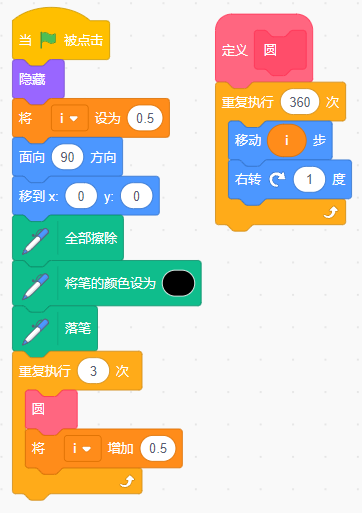Tap the 落笔 pen block
The height and width of the screenshot is (513, 362).
pos(55,328)
